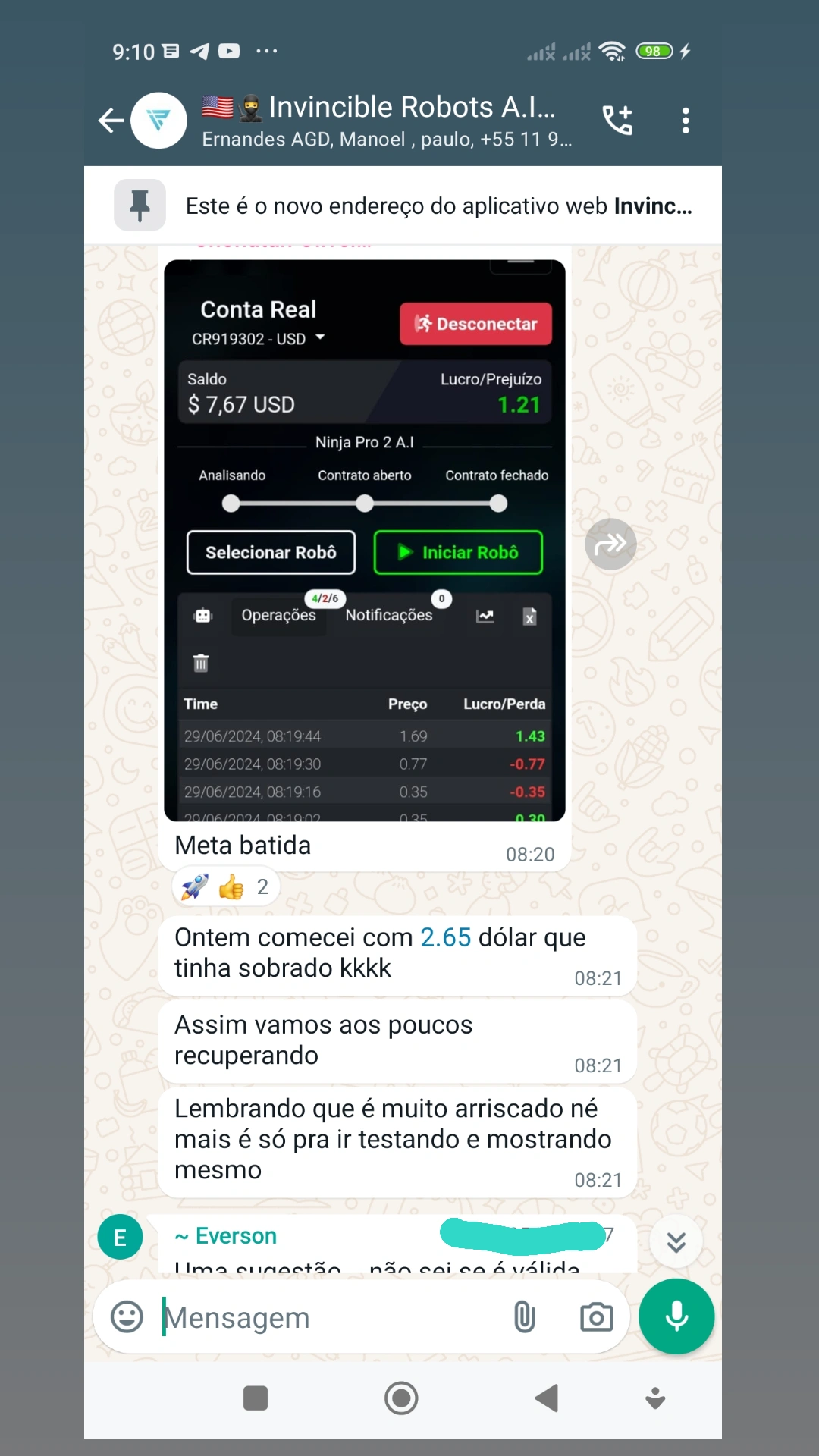
Task: Go back from the group chat
Action: pyautogui.click(x=111, y=120)
